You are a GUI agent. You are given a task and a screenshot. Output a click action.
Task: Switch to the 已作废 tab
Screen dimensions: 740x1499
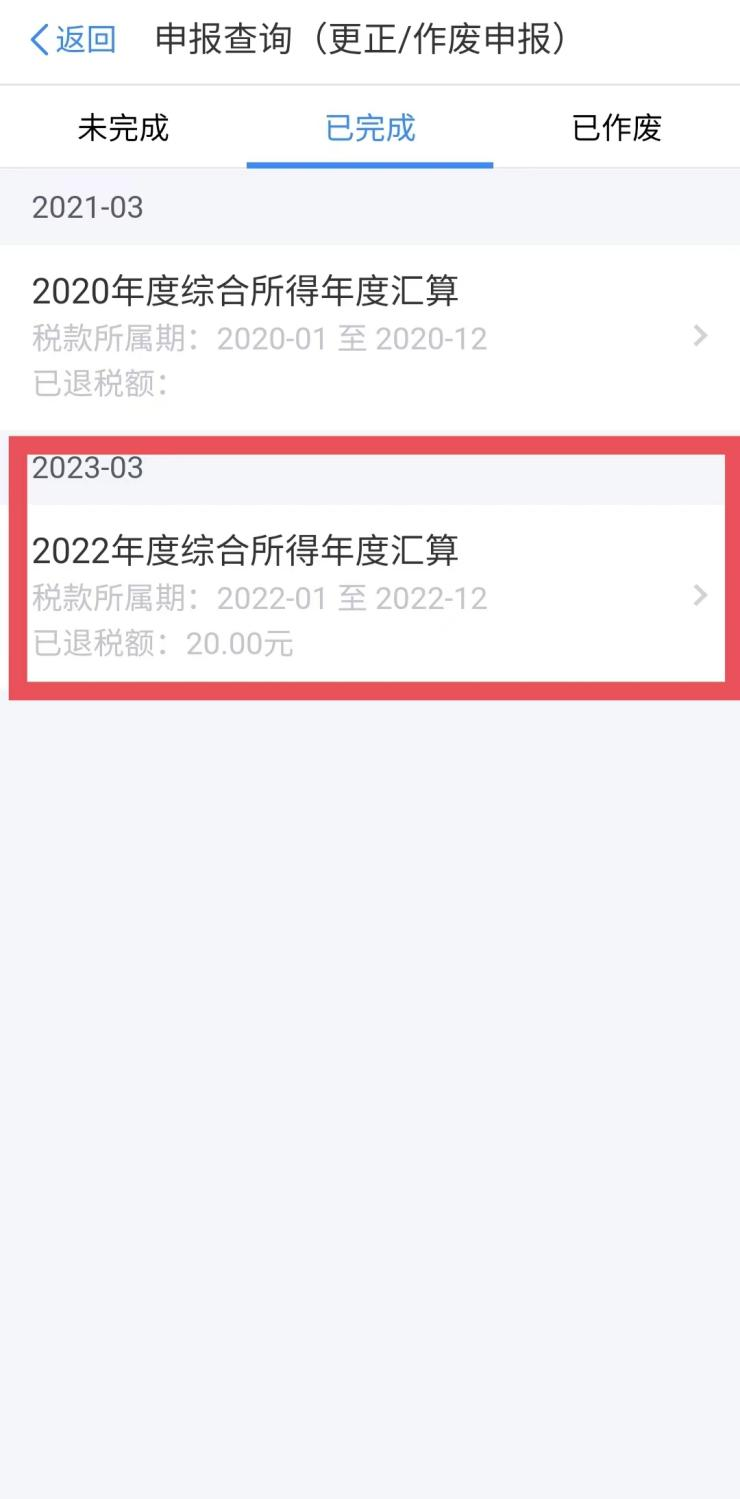[616, 127]
